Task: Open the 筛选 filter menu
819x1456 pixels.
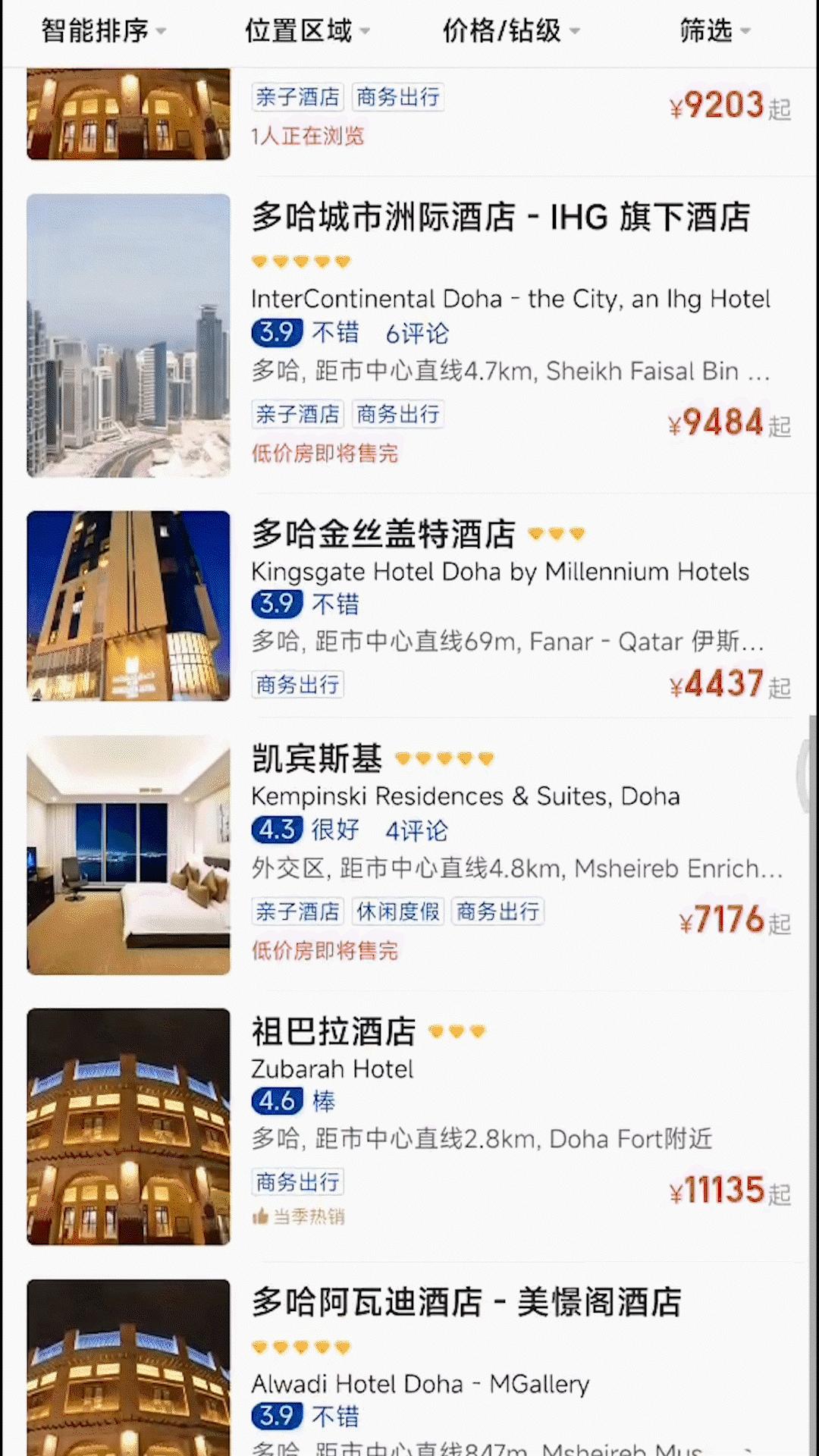Action: point(707,32)
